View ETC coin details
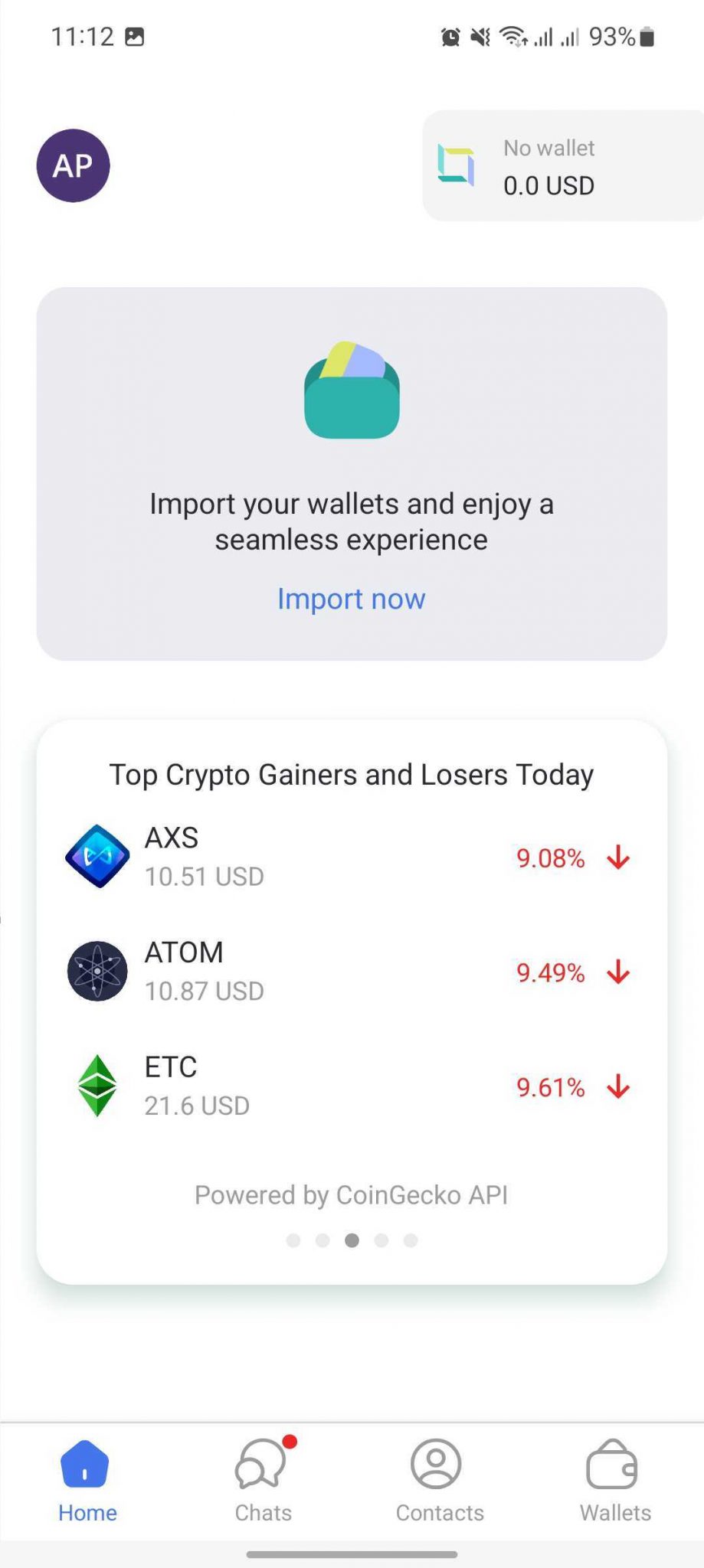The width and height of the screenshot is (704, 1568). [351, 1086]
